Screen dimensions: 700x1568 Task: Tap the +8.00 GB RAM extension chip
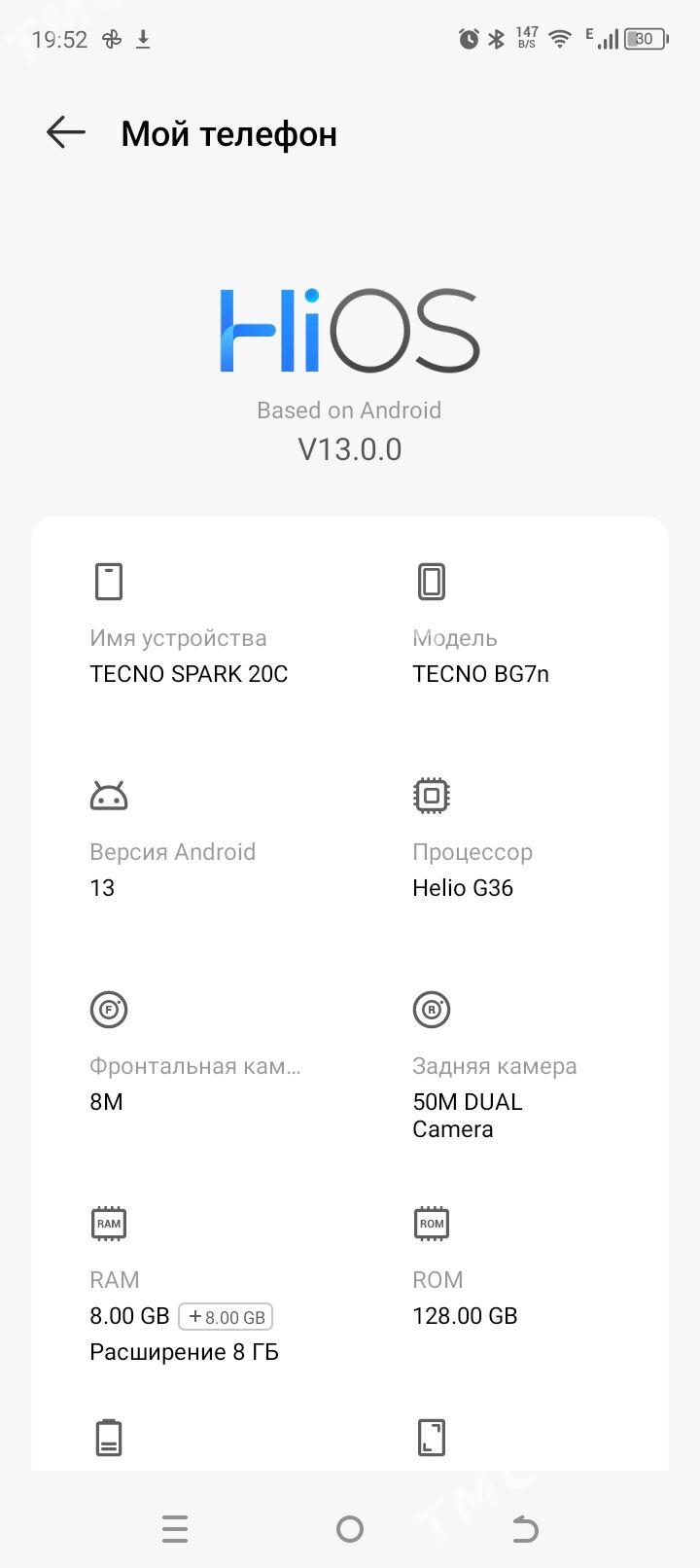(226, 1317)
